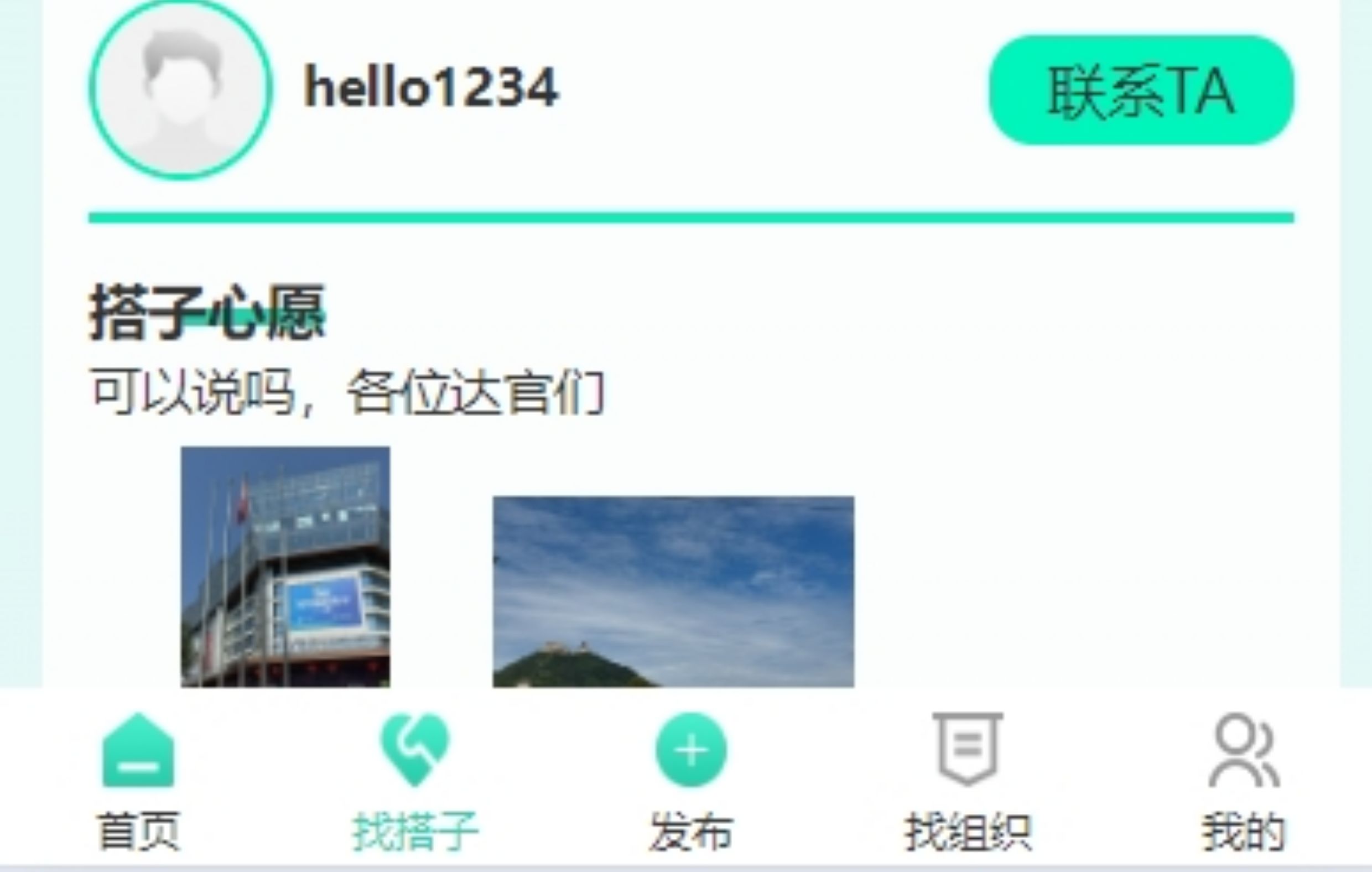This screenshot has height=872, width=1372.
Task: Switch to the 我的 tab
Action: coord(1243,782)
